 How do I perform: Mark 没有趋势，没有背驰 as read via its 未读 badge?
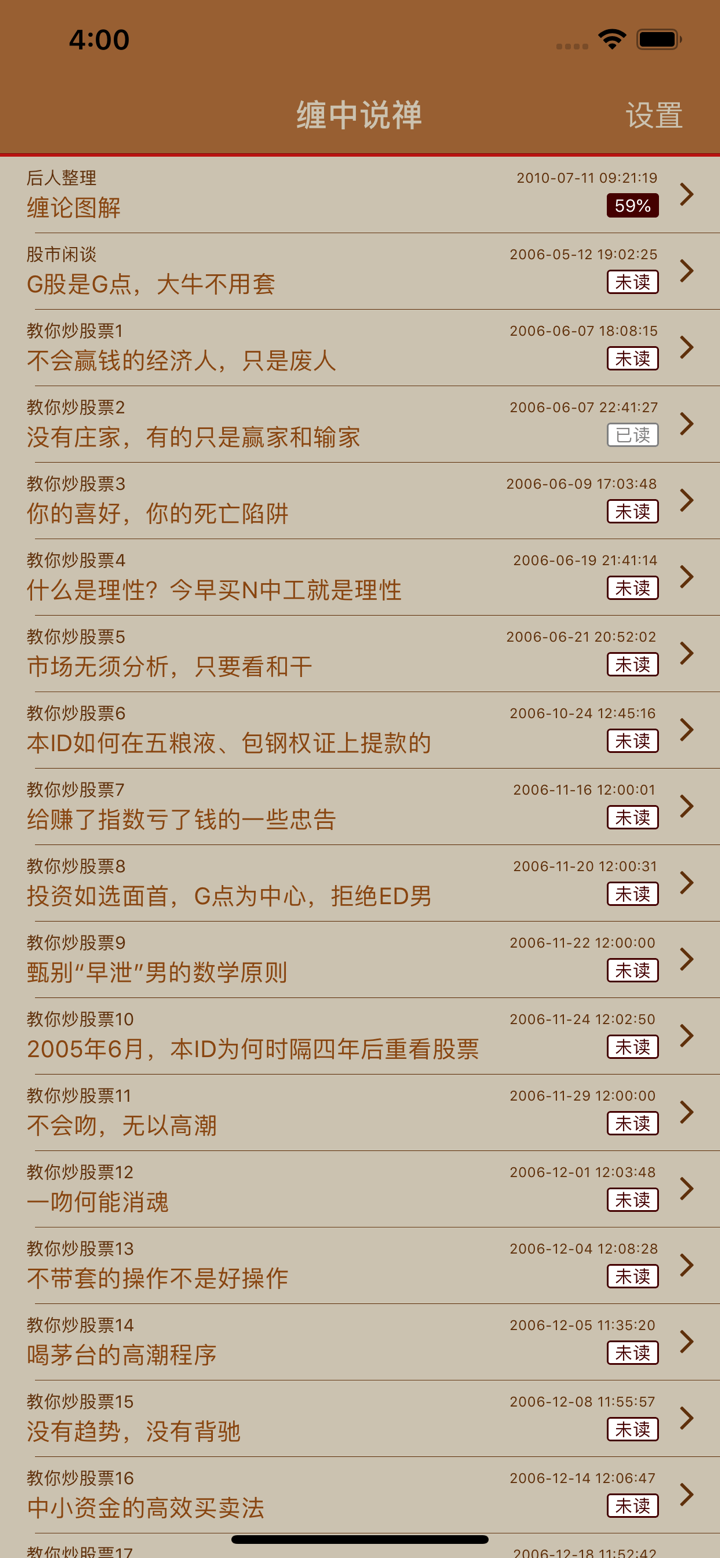(x=633, y=1429)
